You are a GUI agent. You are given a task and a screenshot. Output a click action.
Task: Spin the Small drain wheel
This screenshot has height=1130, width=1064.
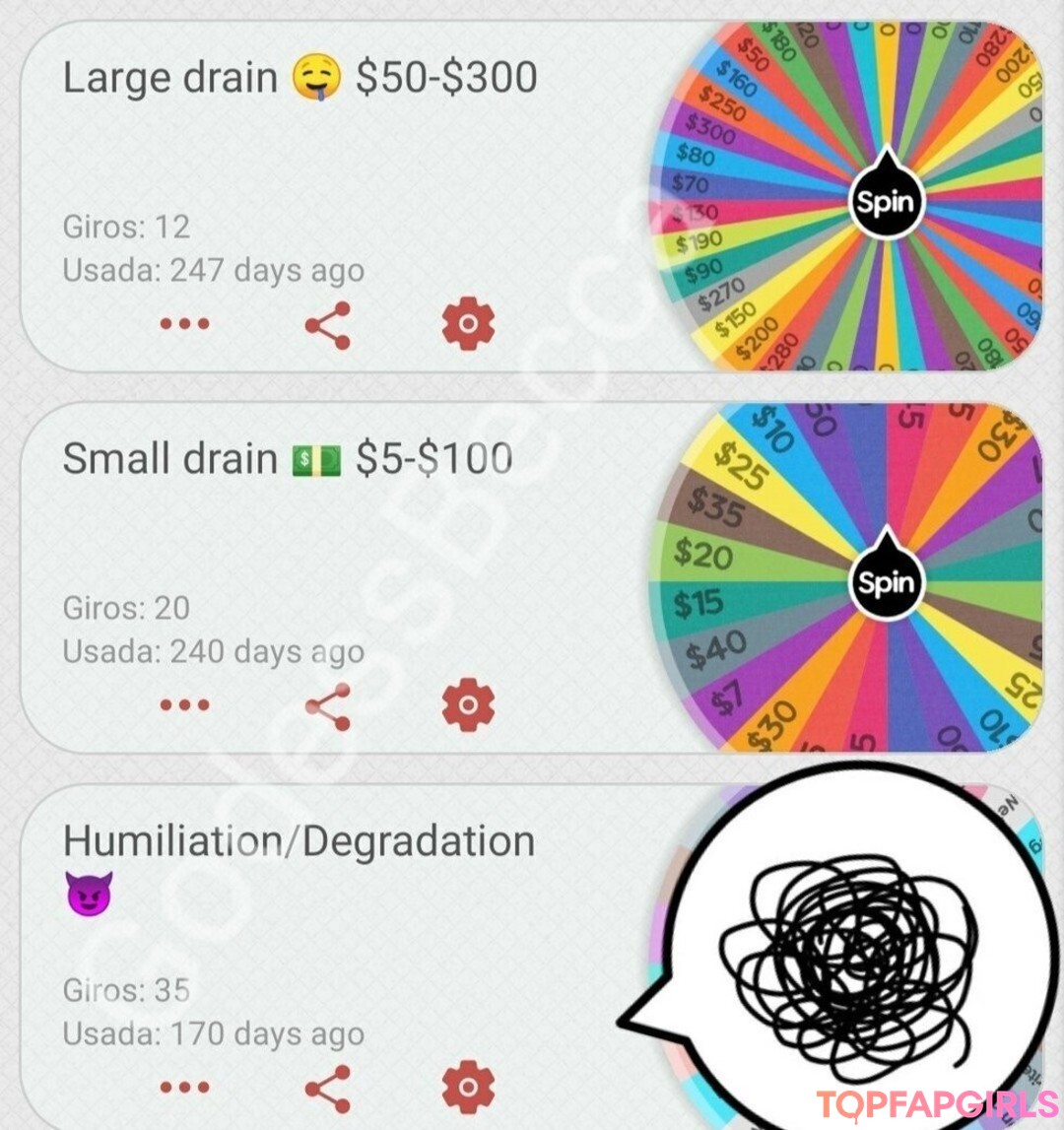885,583
